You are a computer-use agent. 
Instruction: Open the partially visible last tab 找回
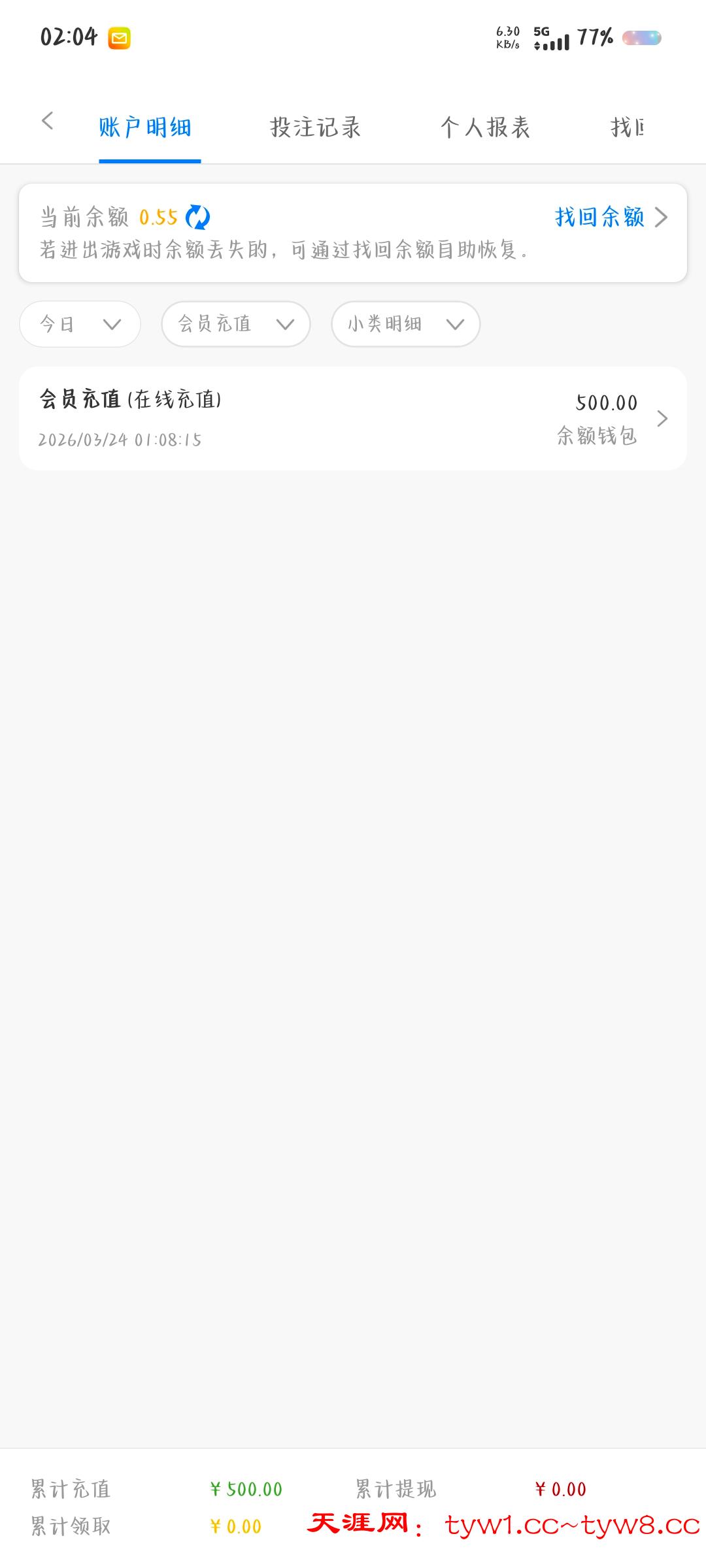point(628,127)
